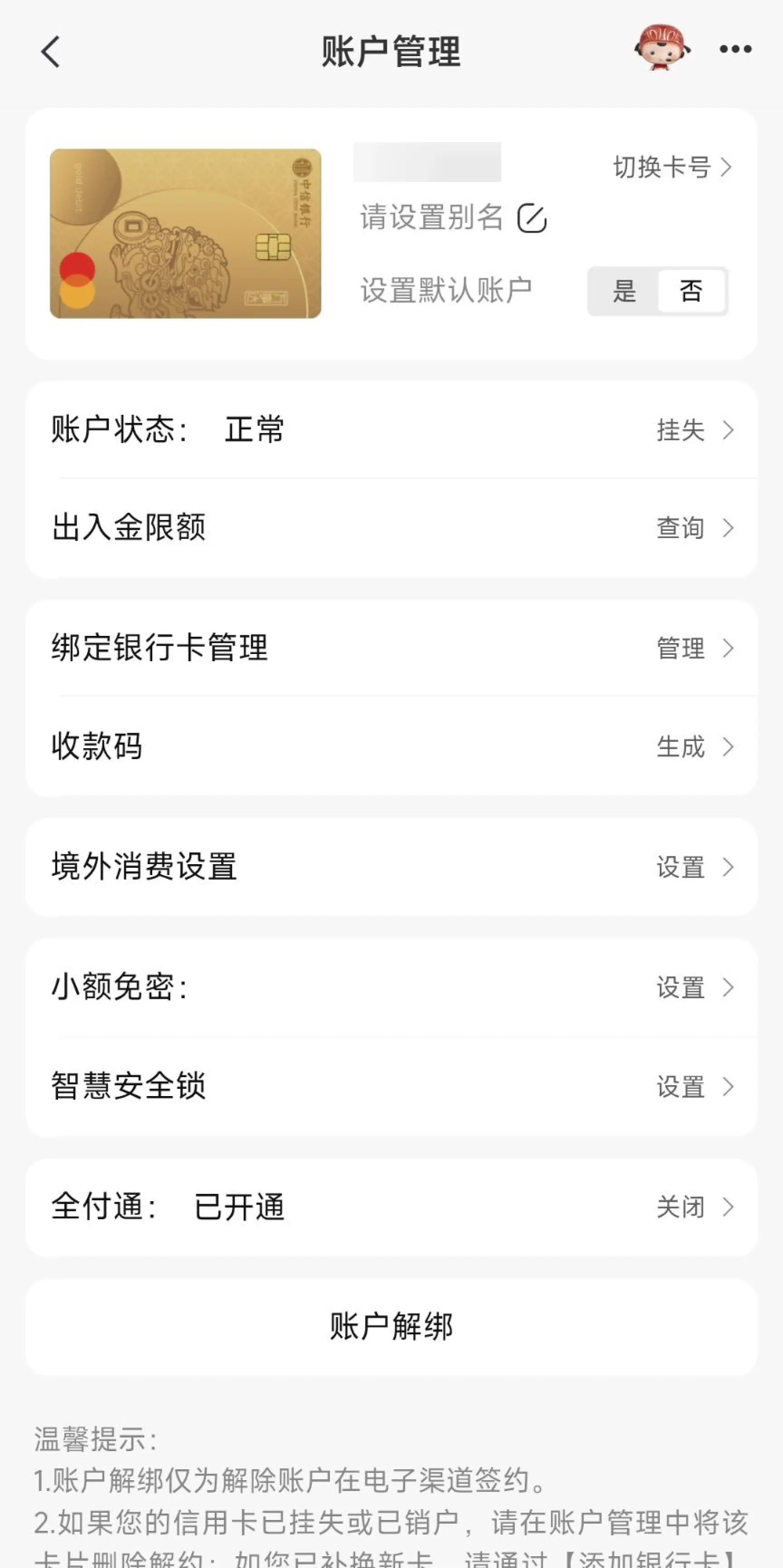Open the customer service mascot icon
Image resolution: width=783 pixels, height=1568 pixels.
point(662,48)
